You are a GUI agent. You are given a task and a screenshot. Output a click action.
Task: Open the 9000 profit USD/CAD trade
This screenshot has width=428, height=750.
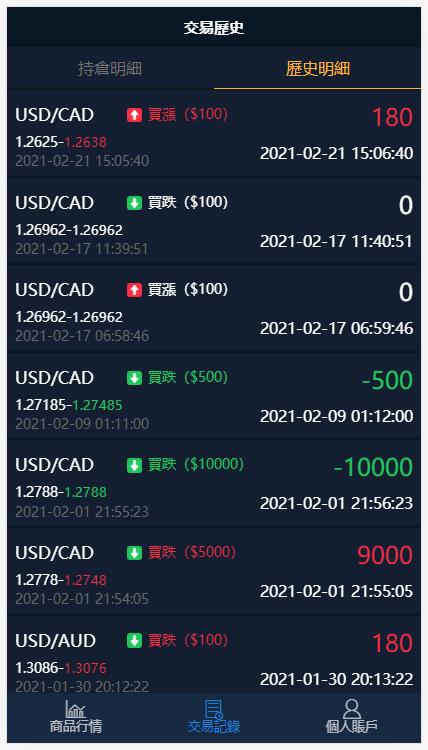pos(214,571)
